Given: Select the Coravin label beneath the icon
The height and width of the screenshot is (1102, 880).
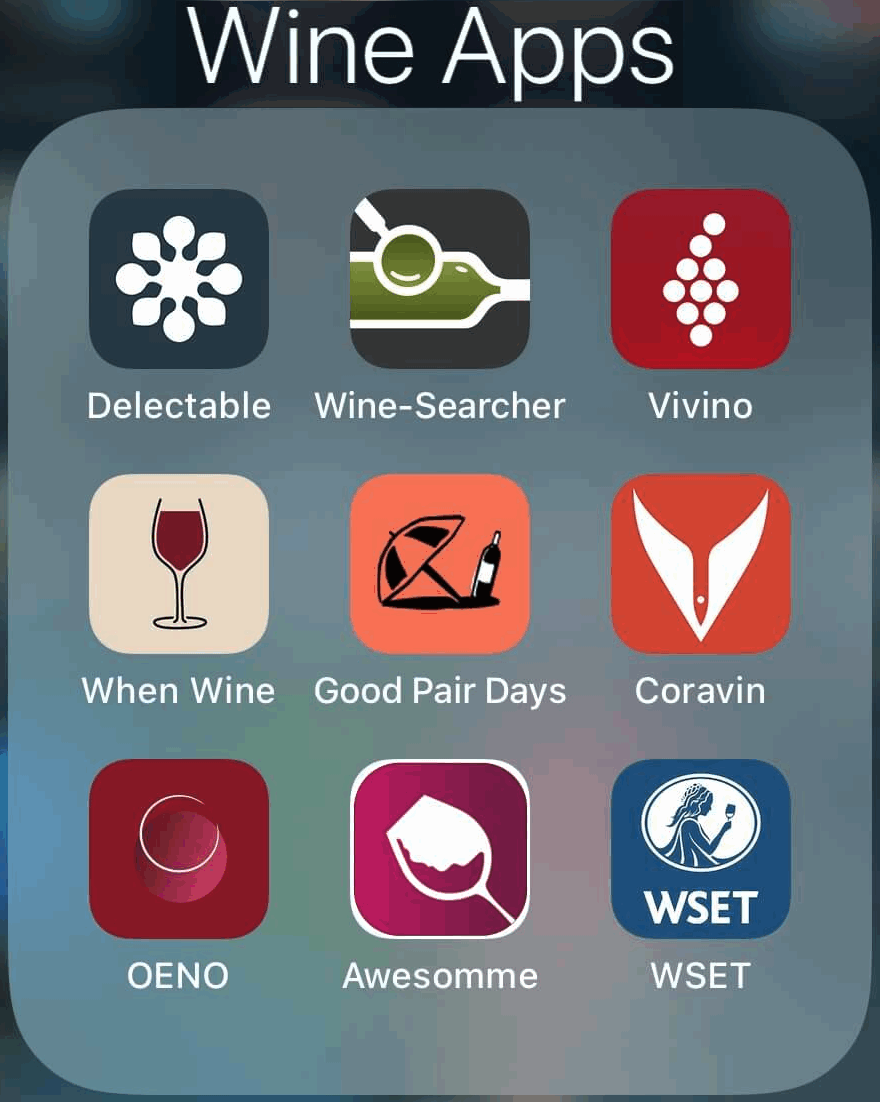Looking at the screenshot, I should pyautogui.click(x=700, y=690).
